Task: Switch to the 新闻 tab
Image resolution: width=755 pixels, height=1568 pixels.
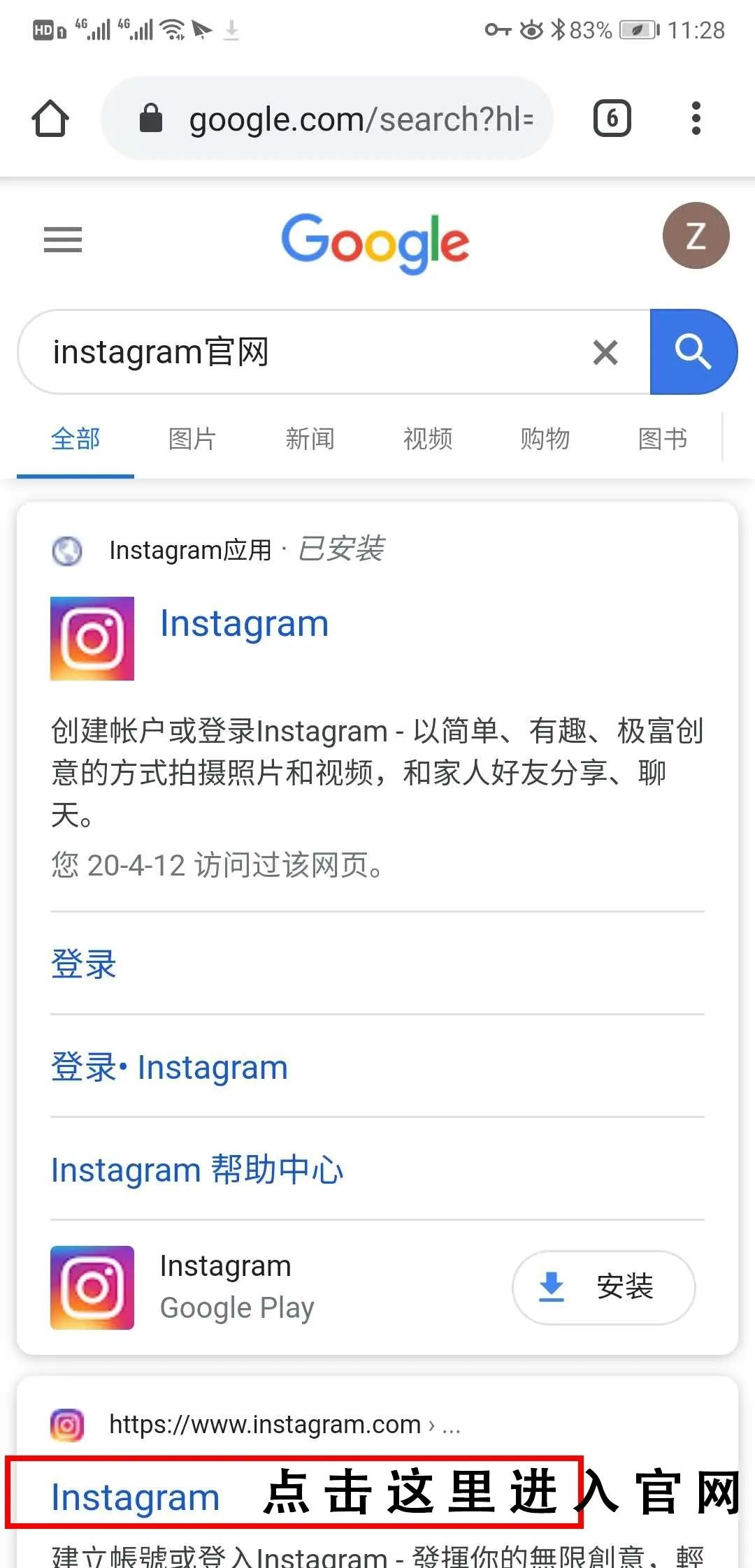Action: point(310,440)
